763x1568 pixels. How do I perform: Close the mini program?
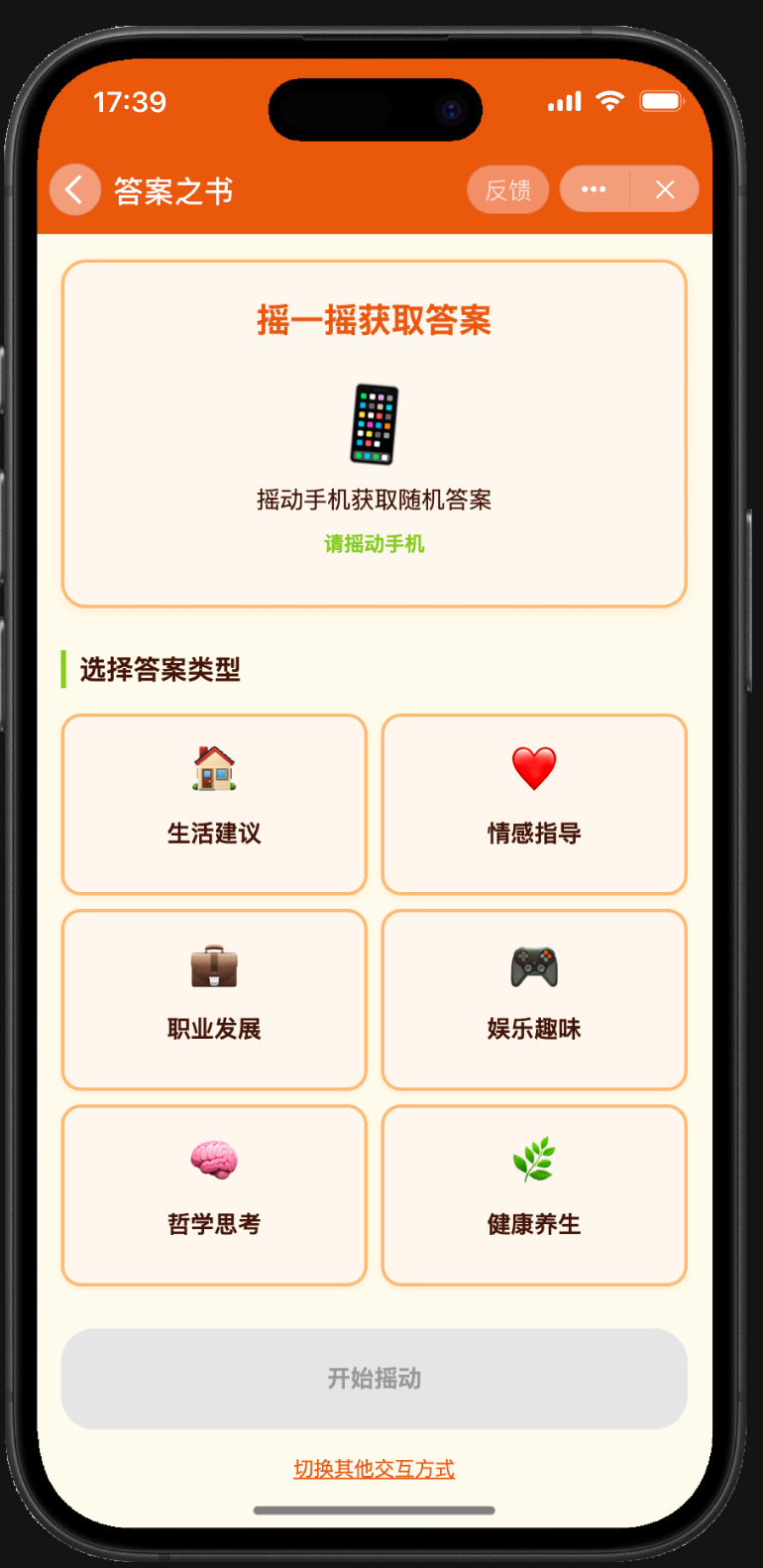click(x=665, y=189)
